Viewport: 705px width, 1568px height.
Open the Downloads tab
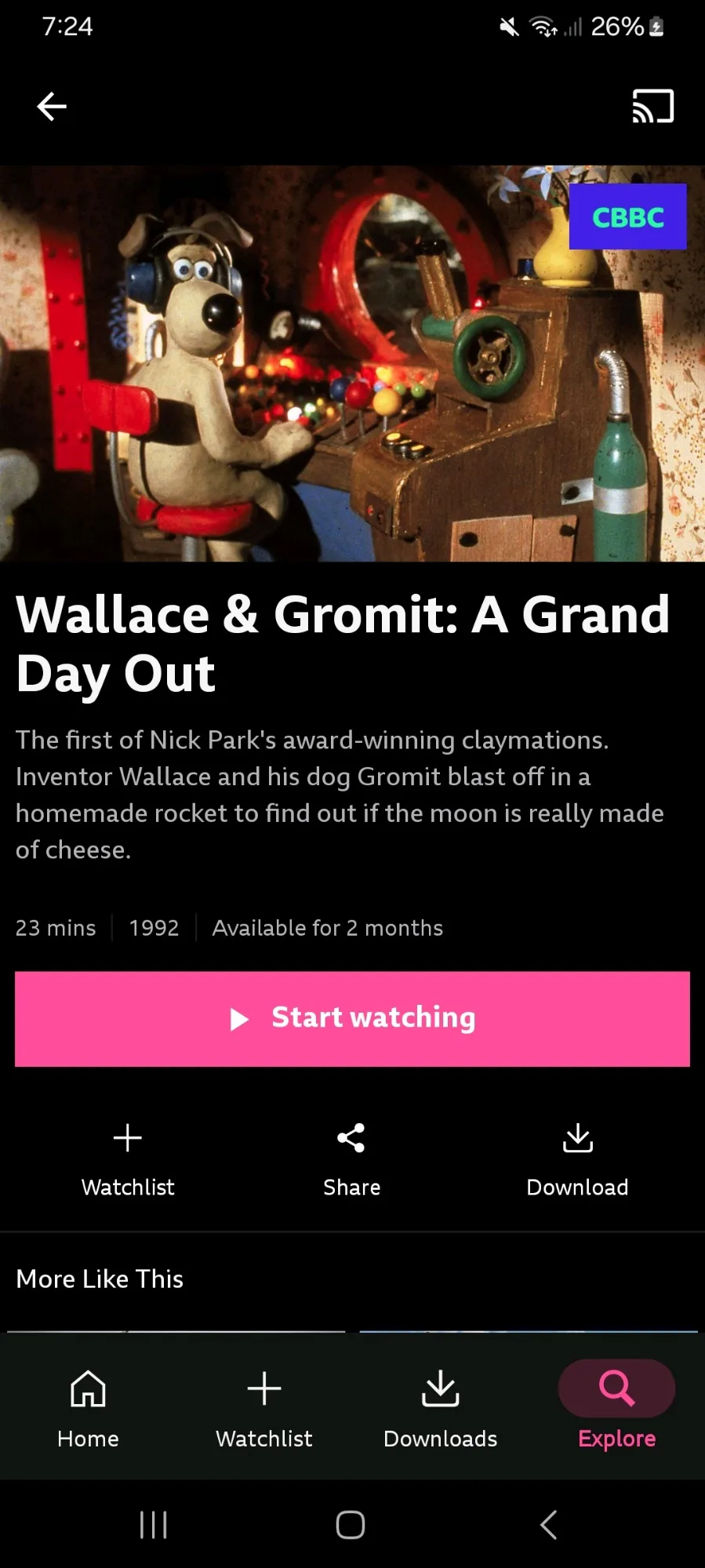[440, 1408]
